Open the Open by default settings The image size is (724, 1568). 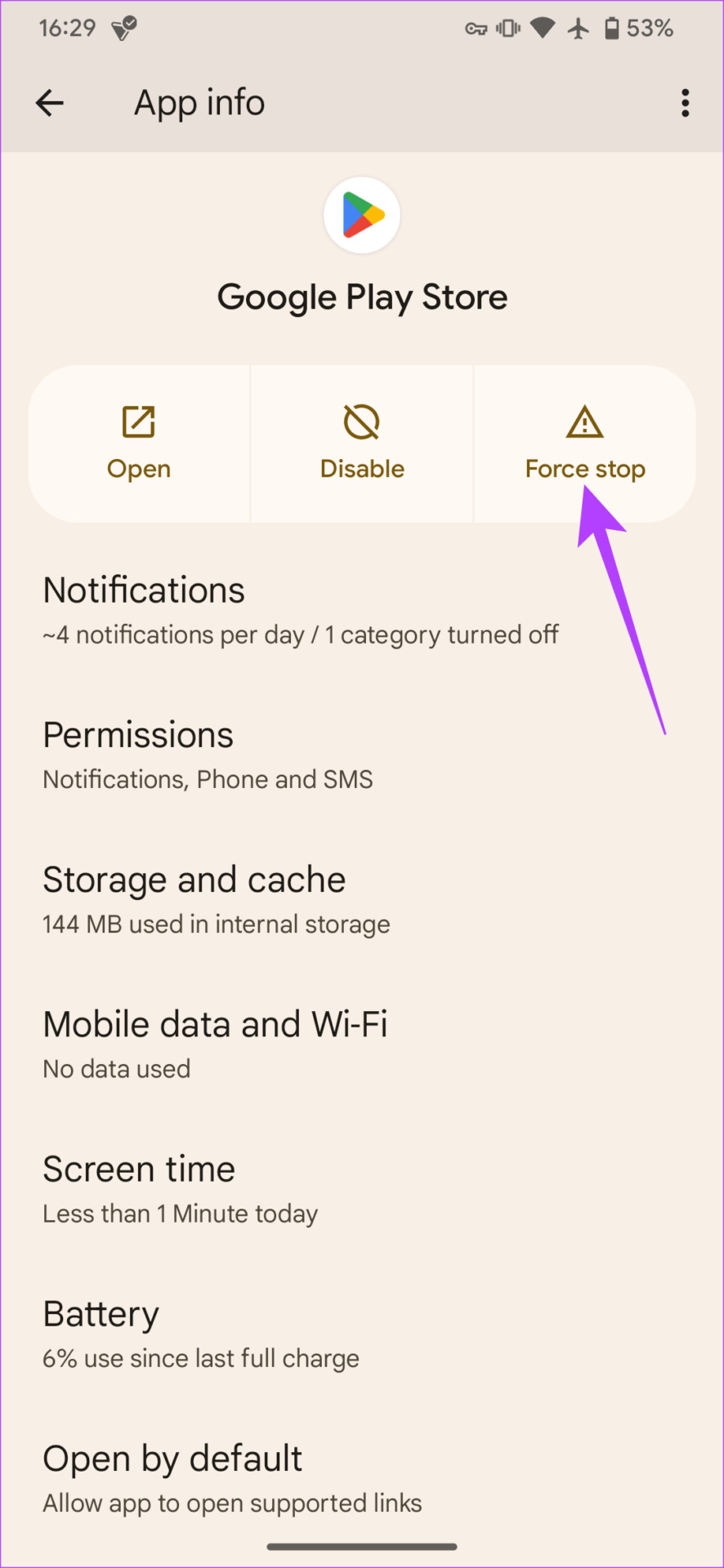coord(362,1478)
